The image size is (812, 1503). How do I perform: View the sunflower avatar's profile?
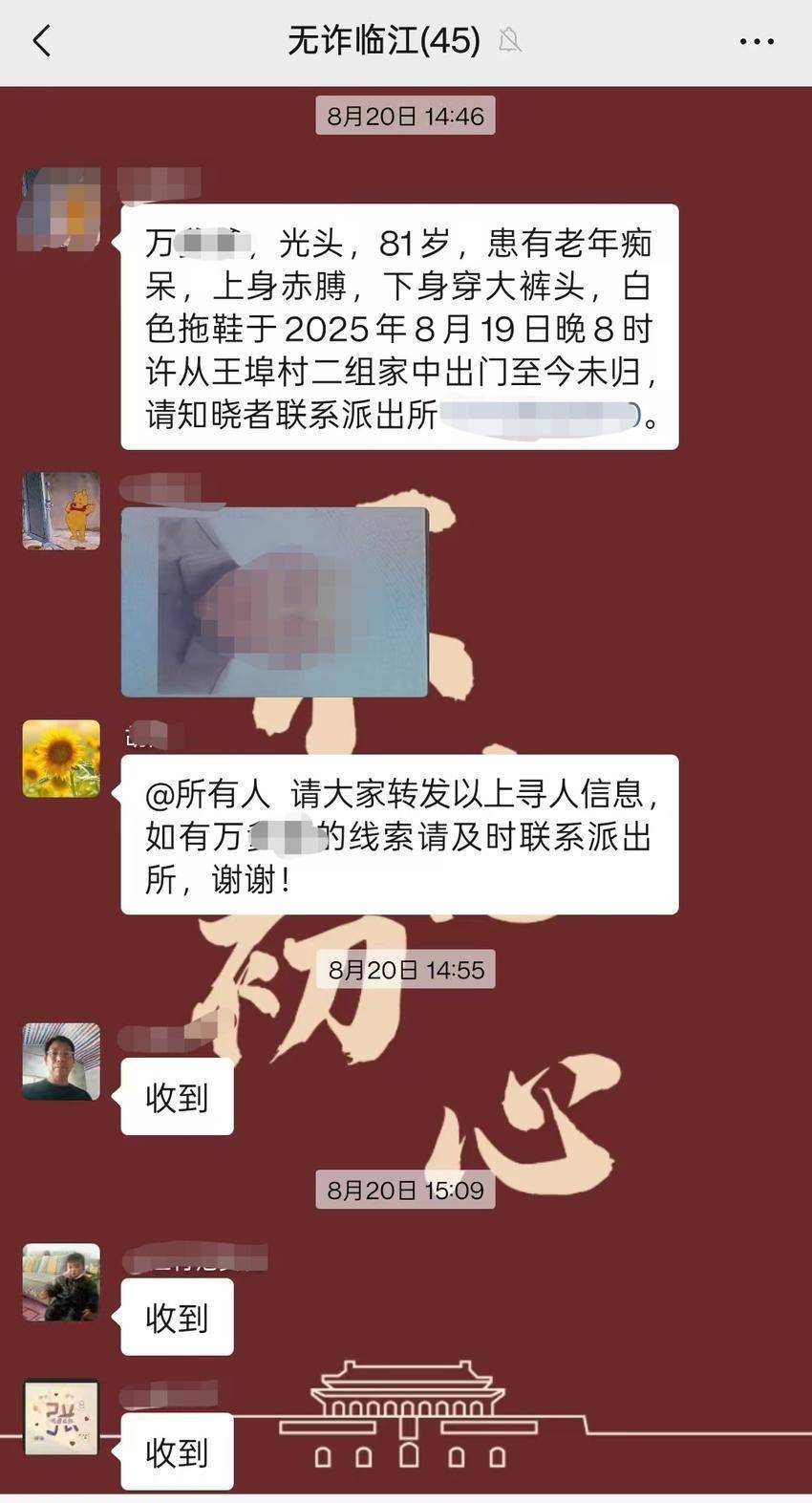click(61, 759)
